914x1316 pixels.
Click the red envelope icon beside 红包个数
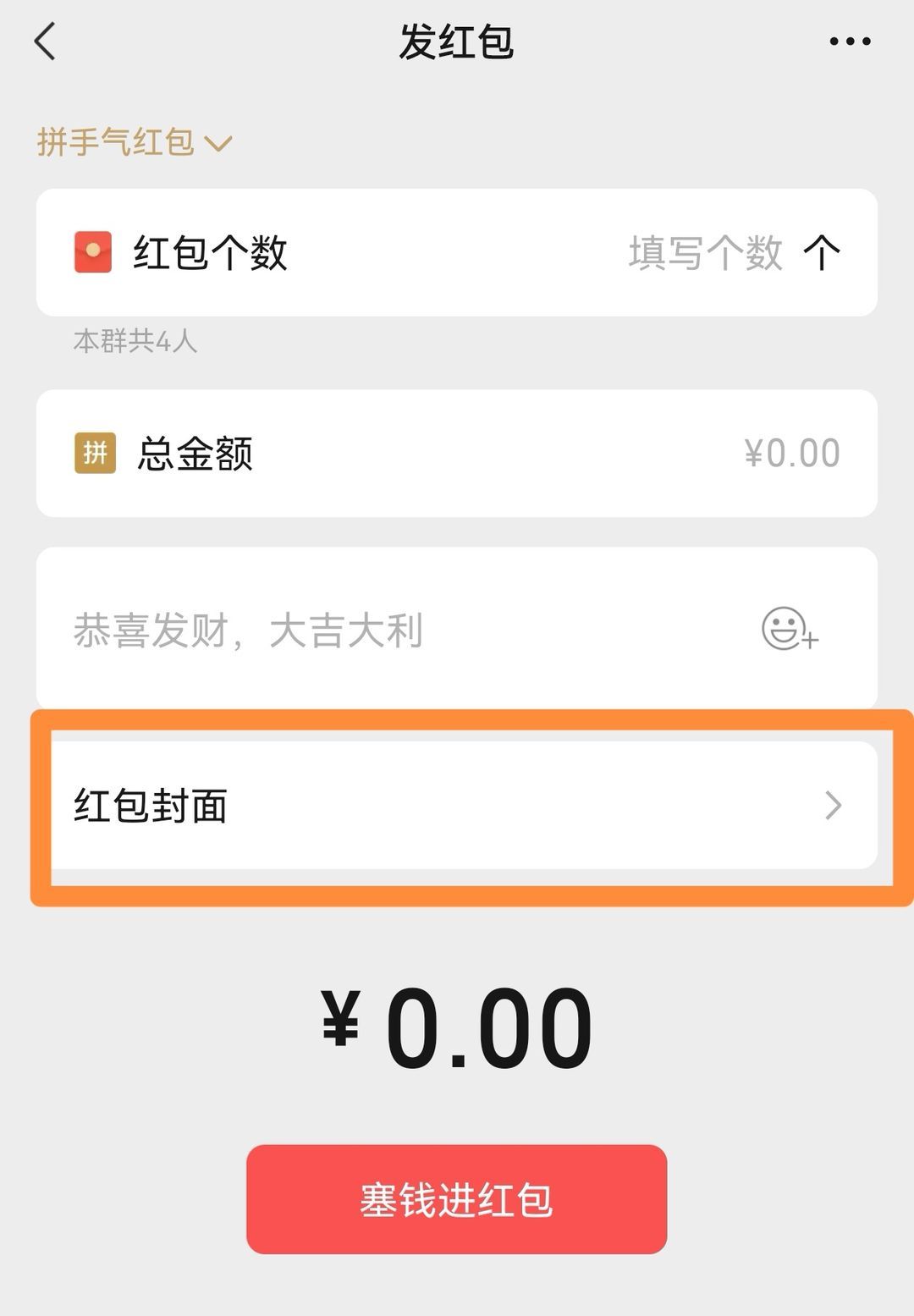pos(93,252)
